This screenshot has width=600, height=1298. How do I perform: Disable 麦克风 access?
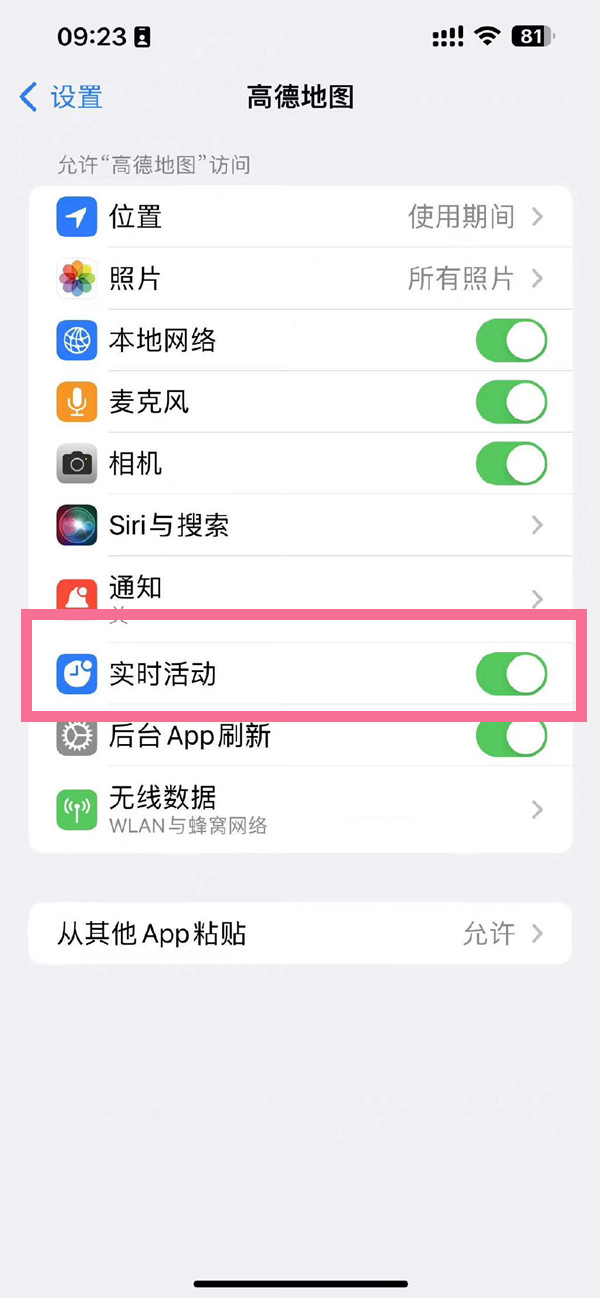tap(511, 402)
